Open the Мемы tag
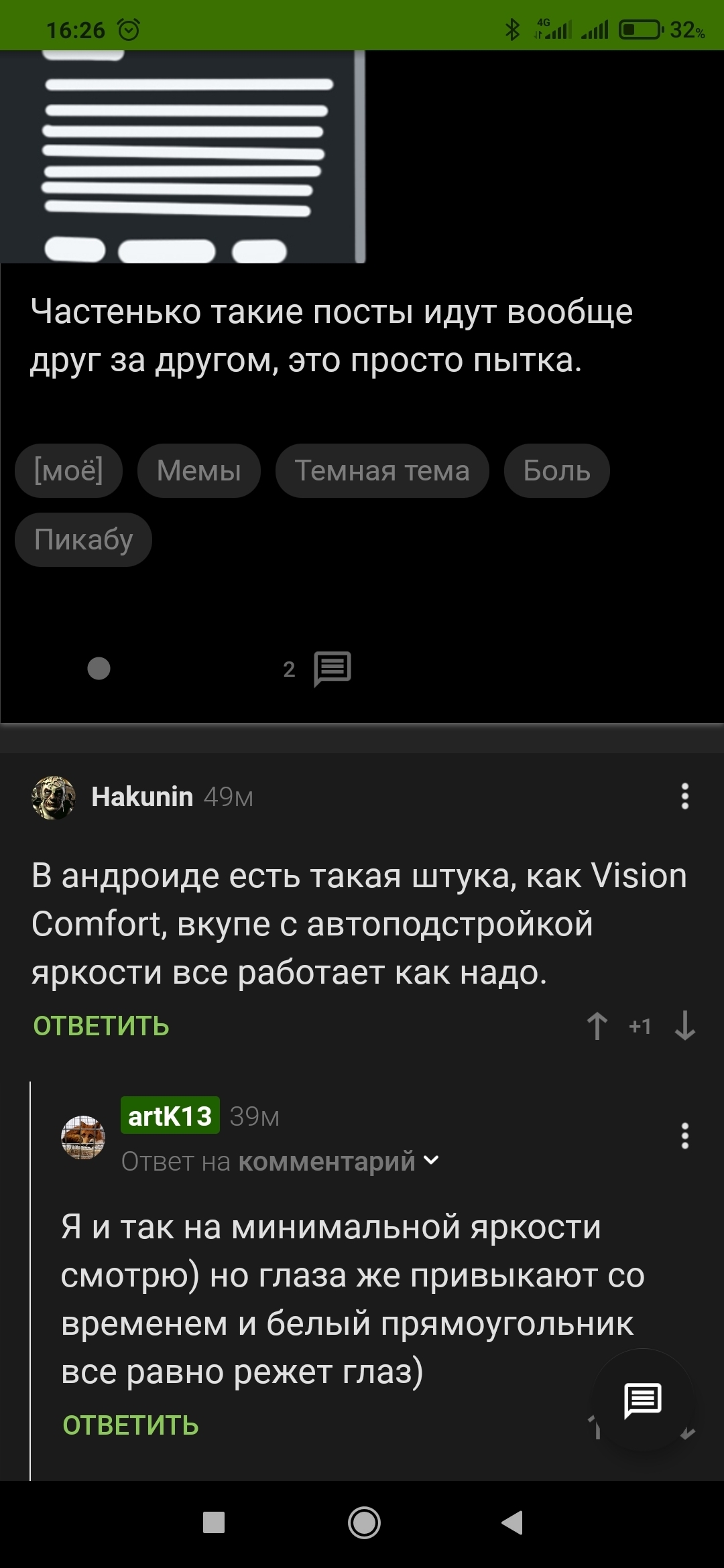This screenshot has height=1568, width=724. (x=198, y=471)
